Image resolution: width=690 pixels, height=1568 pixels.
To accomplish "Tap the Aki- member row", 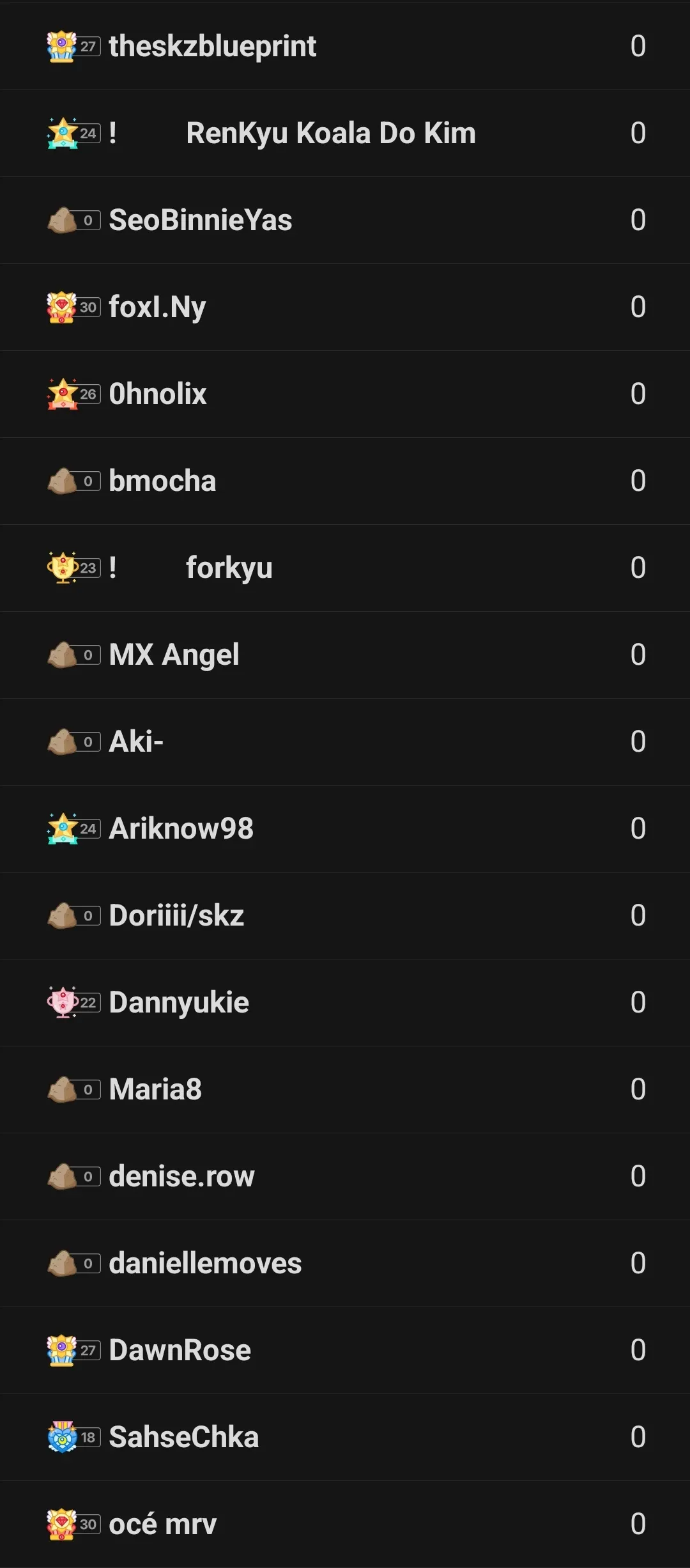I will 136,741.
